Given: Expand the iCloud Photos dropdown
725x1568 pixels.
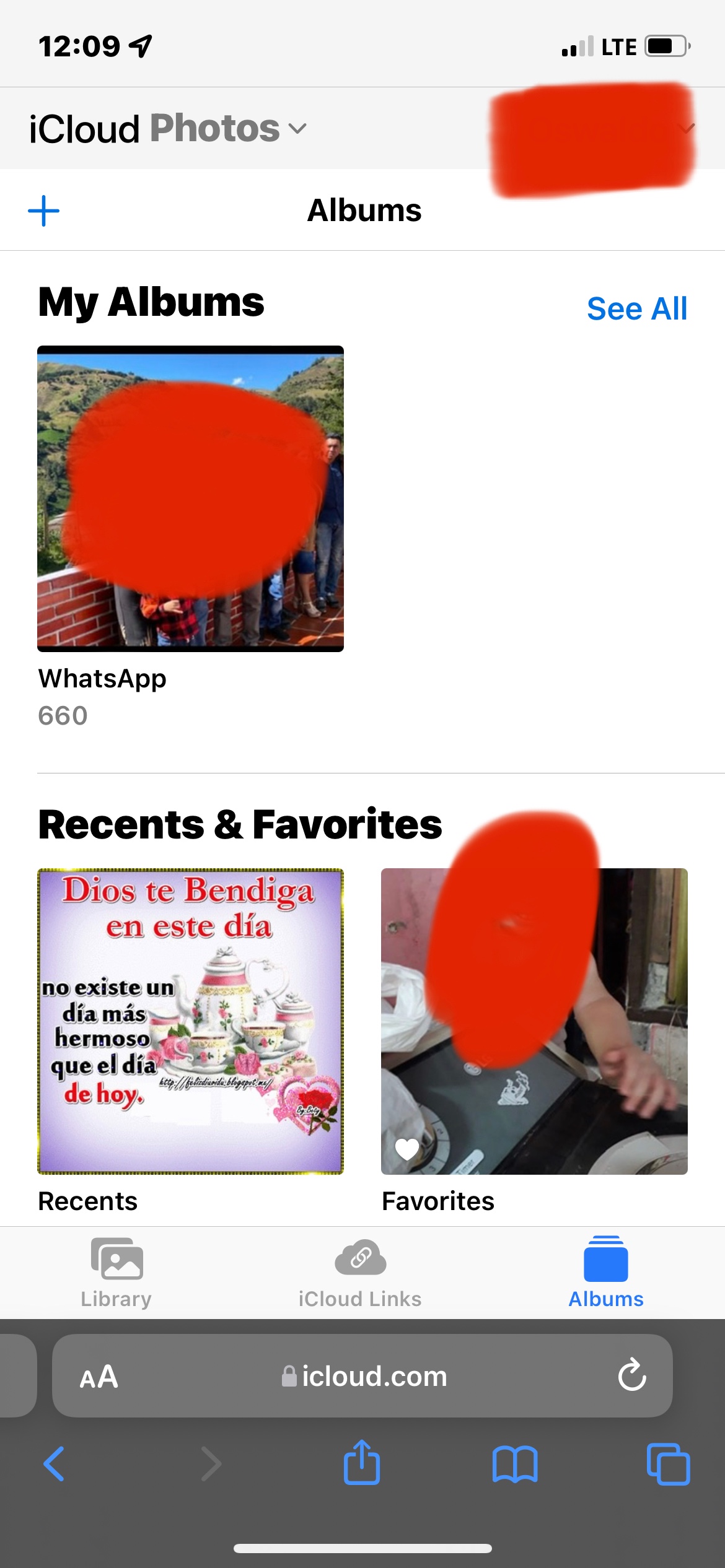Looking at the screenshot, I should pyautogui.click(x=168, y=128).
